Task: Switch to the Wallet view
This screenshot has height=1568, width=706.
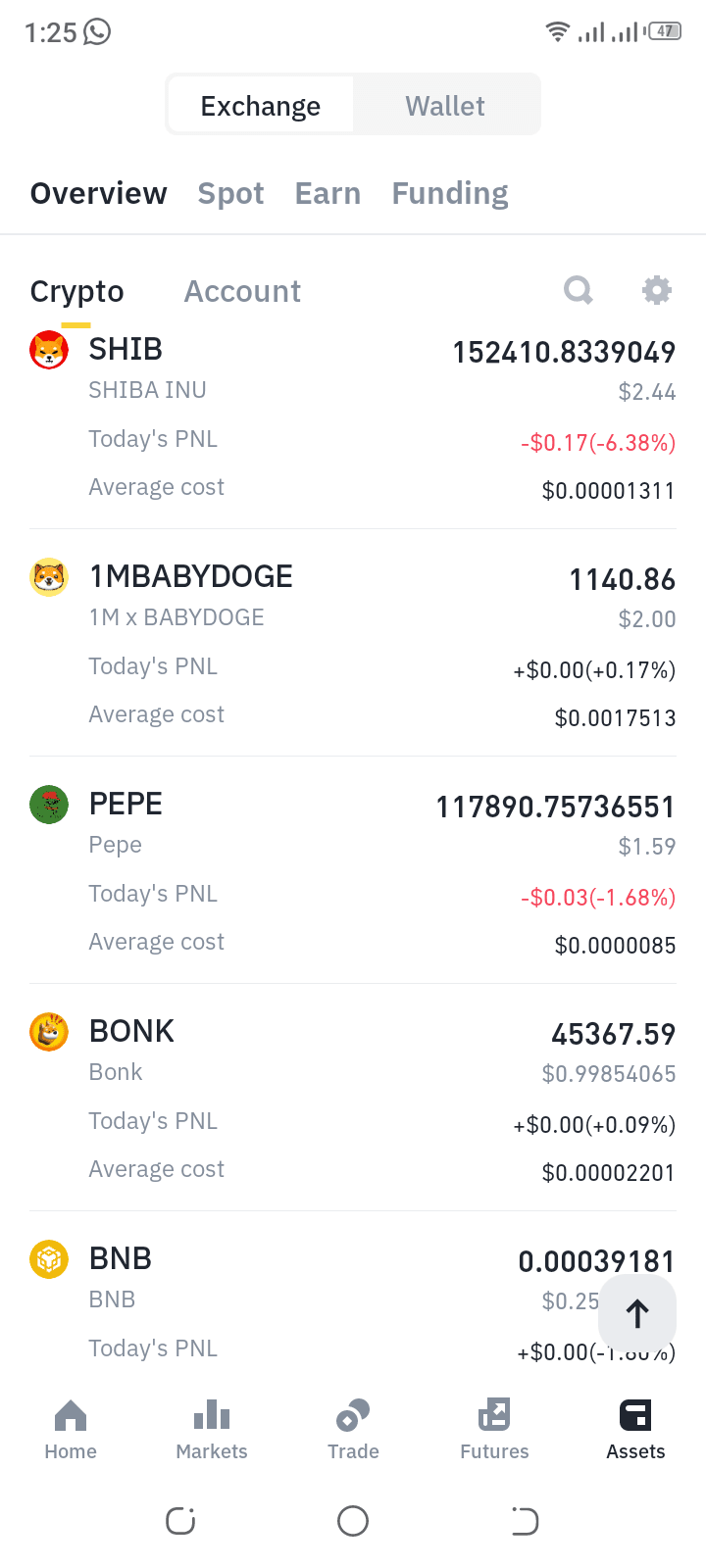Action: 445,105
